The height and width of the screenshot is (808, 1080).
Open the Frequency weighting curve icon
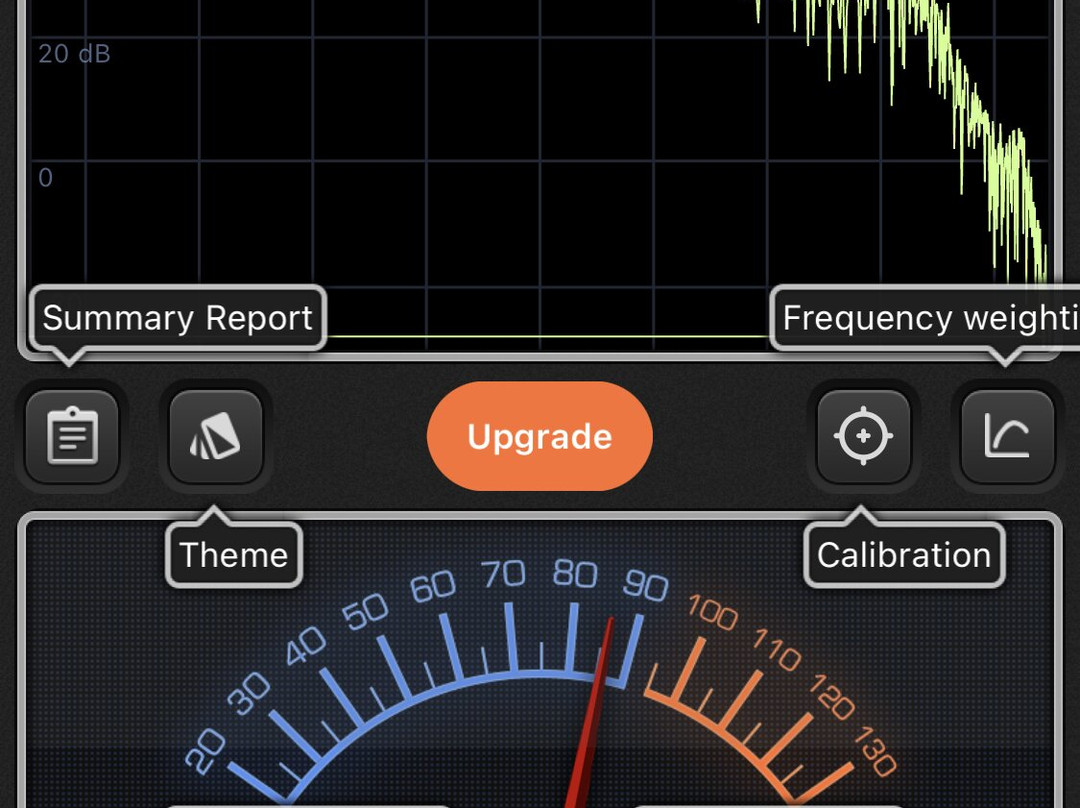[1006, 437]
